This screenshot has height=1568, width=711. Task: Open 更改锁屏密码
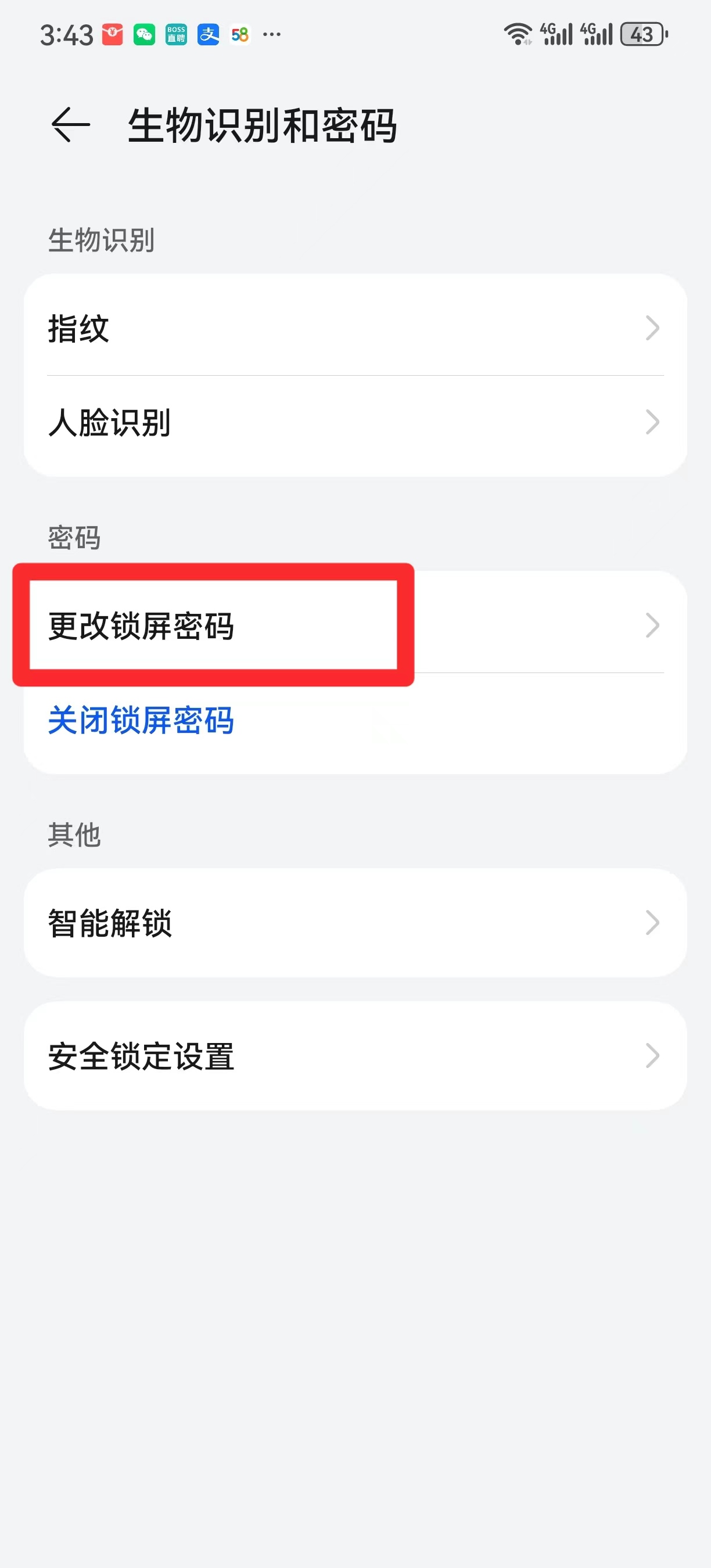[x=355, y=625]
